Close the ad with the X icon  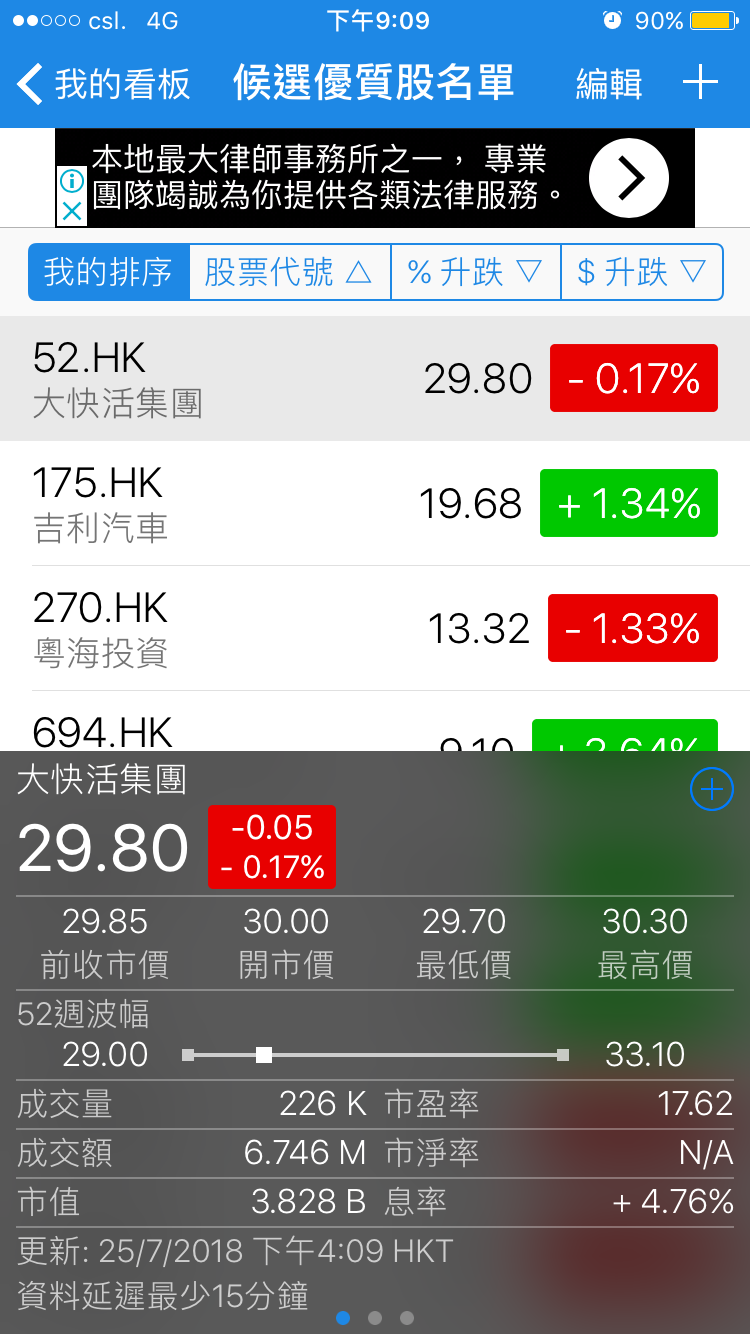pos(71,211)
